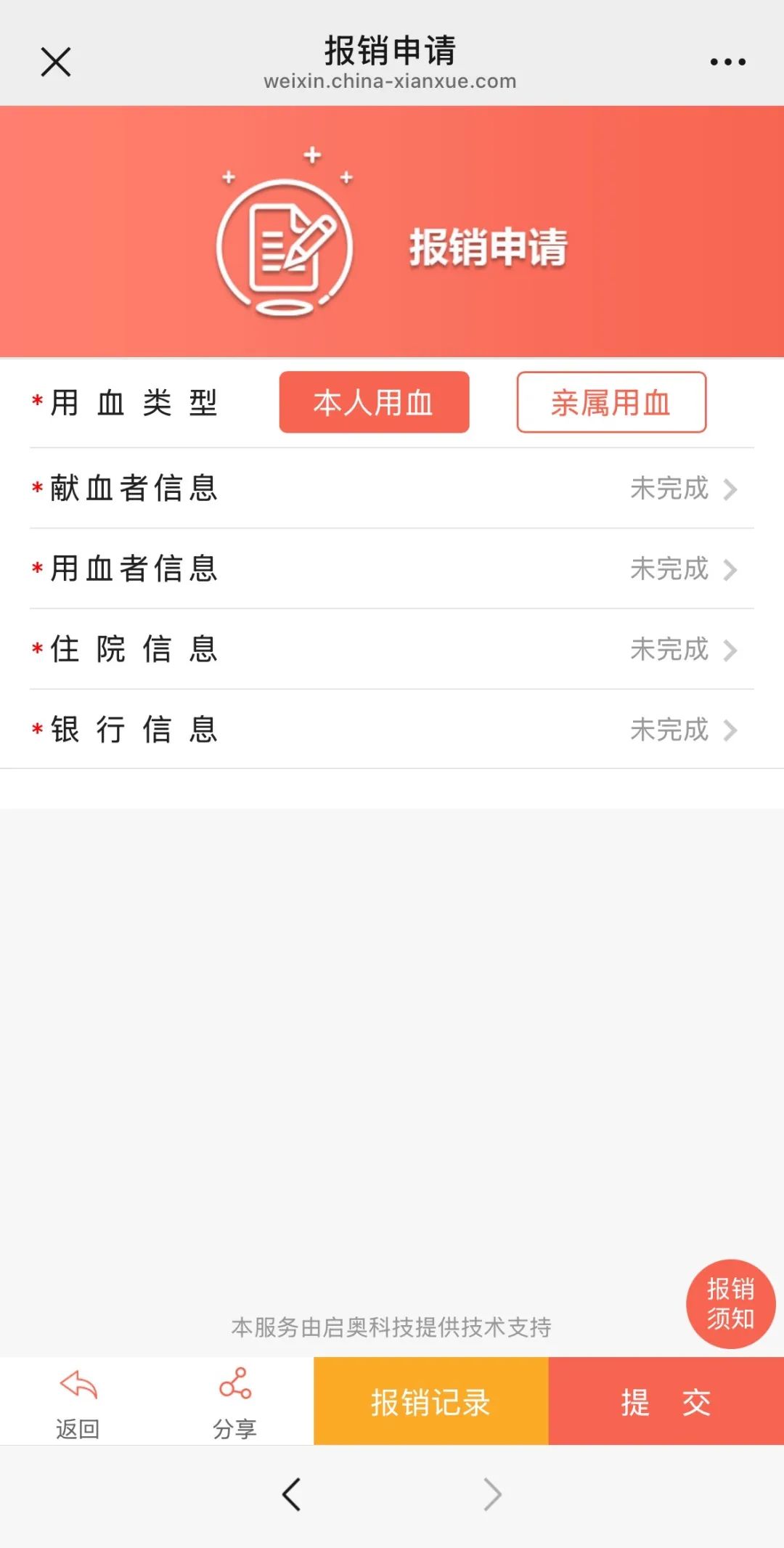784x1548 pixels.
Task: Open 住院信息 row
Action: 392,649
